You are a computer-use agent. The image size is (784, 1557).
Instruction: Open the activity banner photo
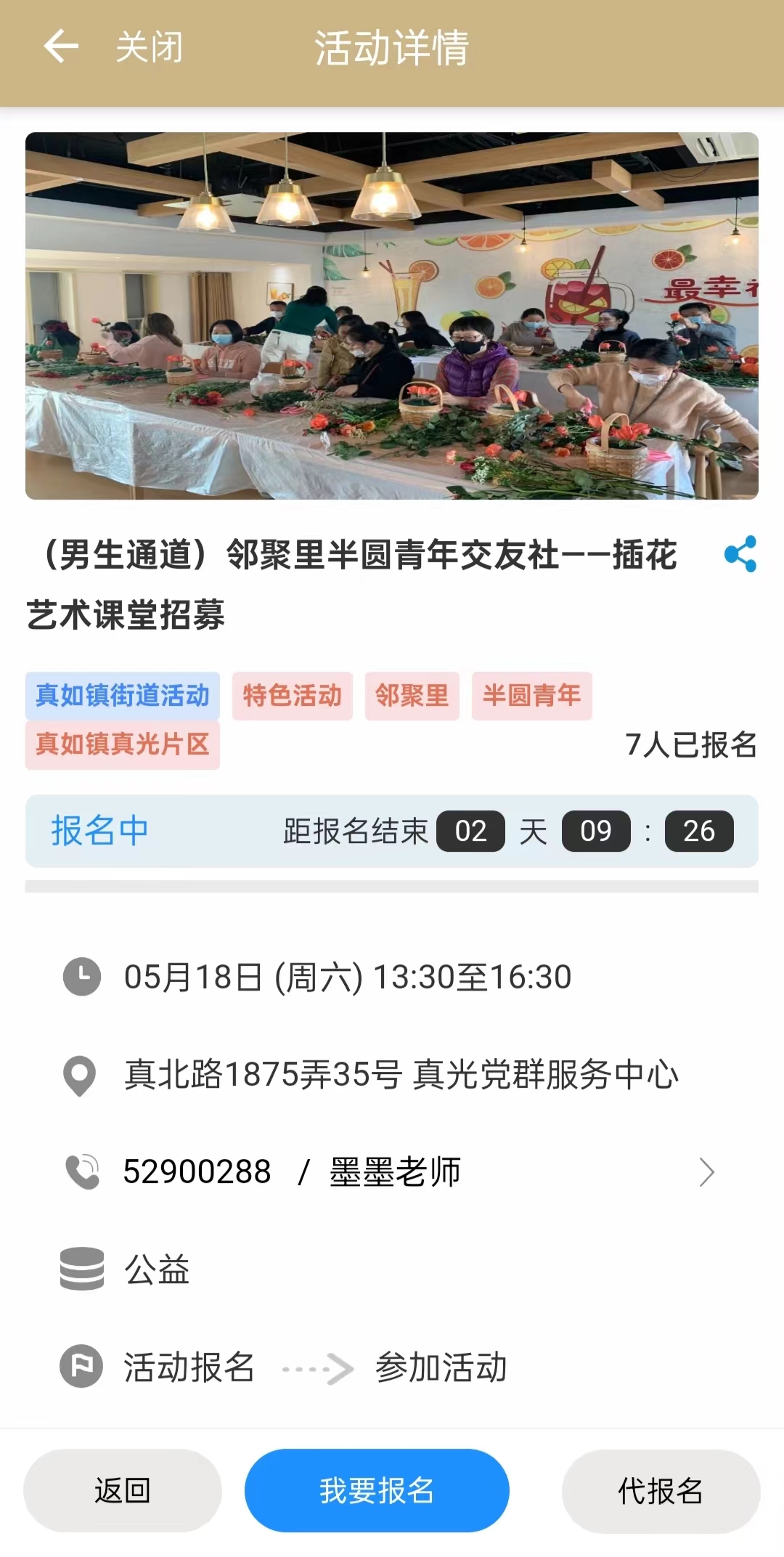[x=392, y=316]
